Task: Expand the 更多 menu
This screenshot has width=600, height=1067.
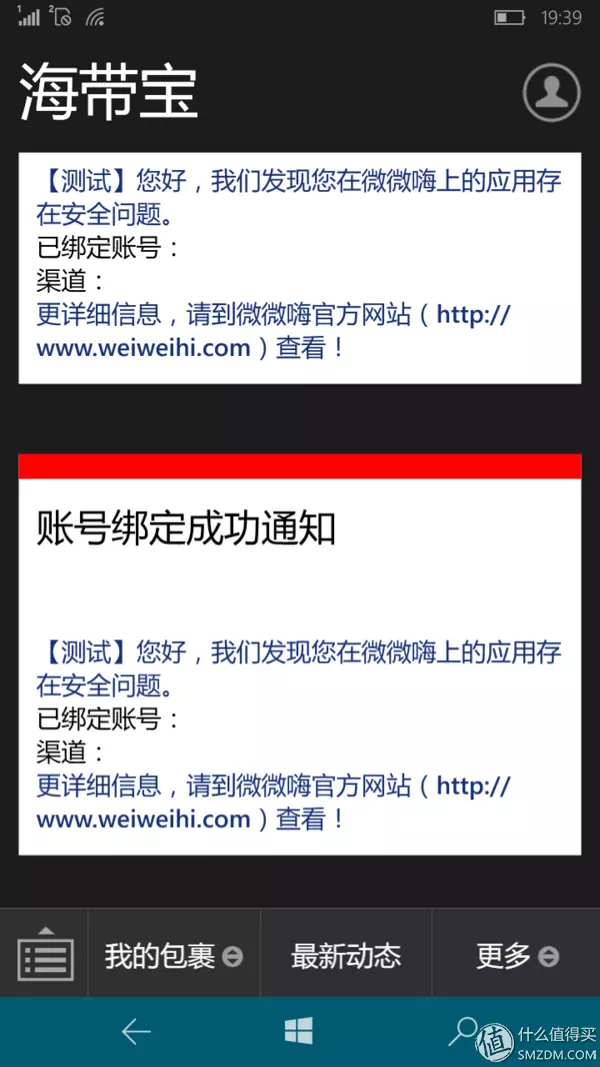Action: 517,956
